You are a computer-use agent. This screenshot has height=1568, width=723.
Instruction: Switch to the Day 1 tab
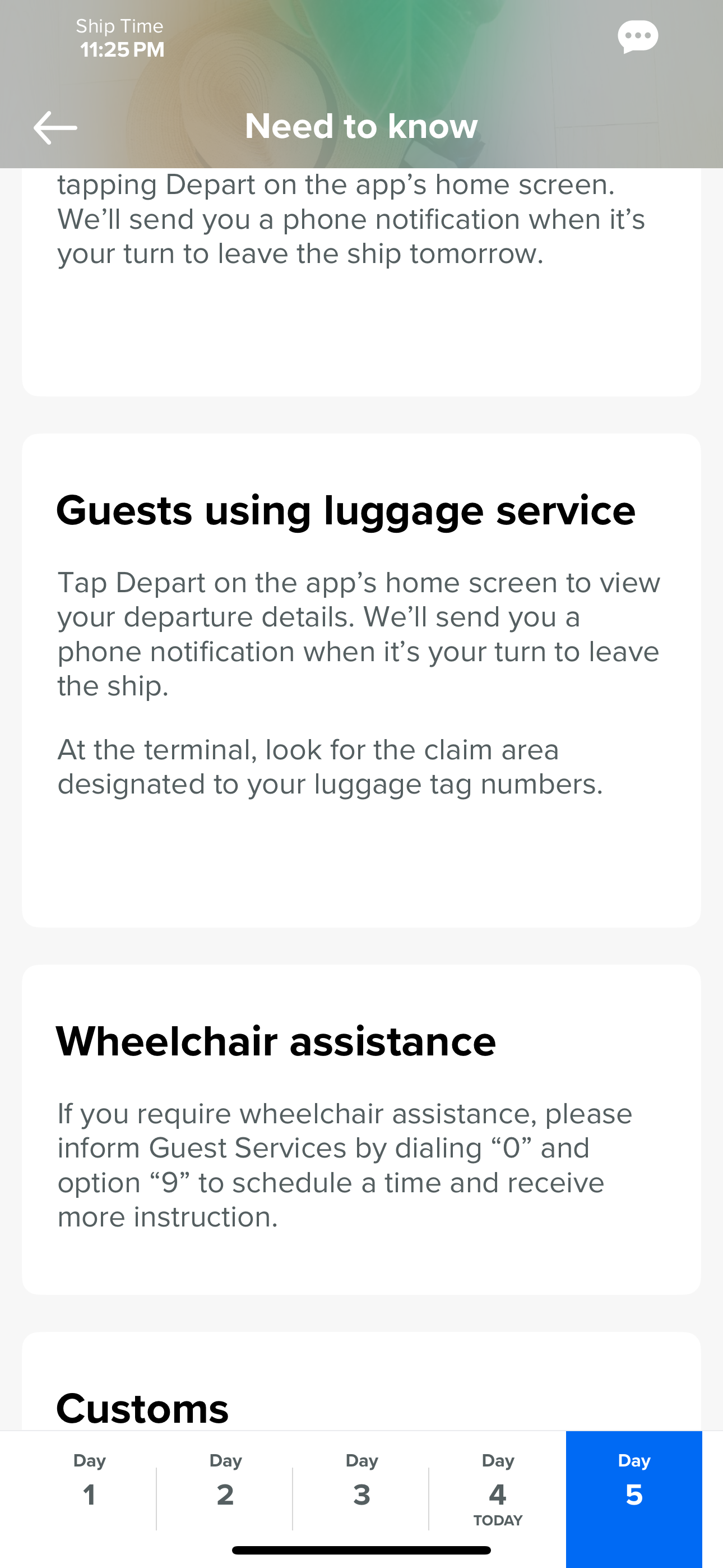(x=90, y=1498)
